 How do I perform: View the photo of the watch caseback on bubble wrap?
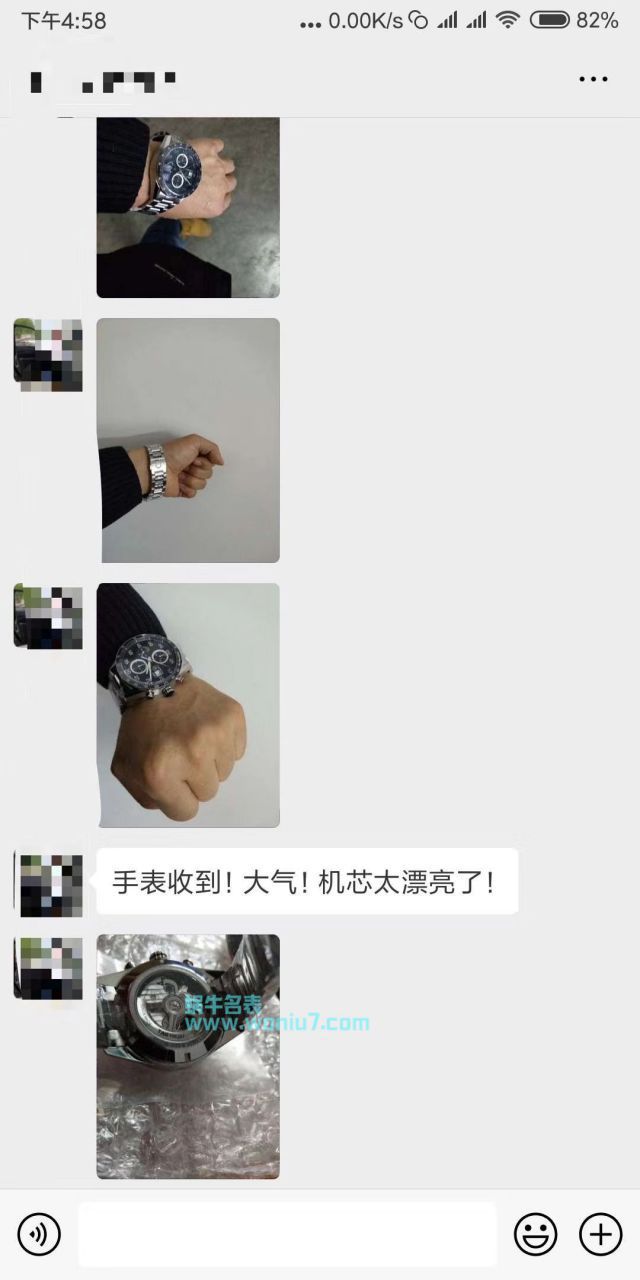click(188, 1056)
